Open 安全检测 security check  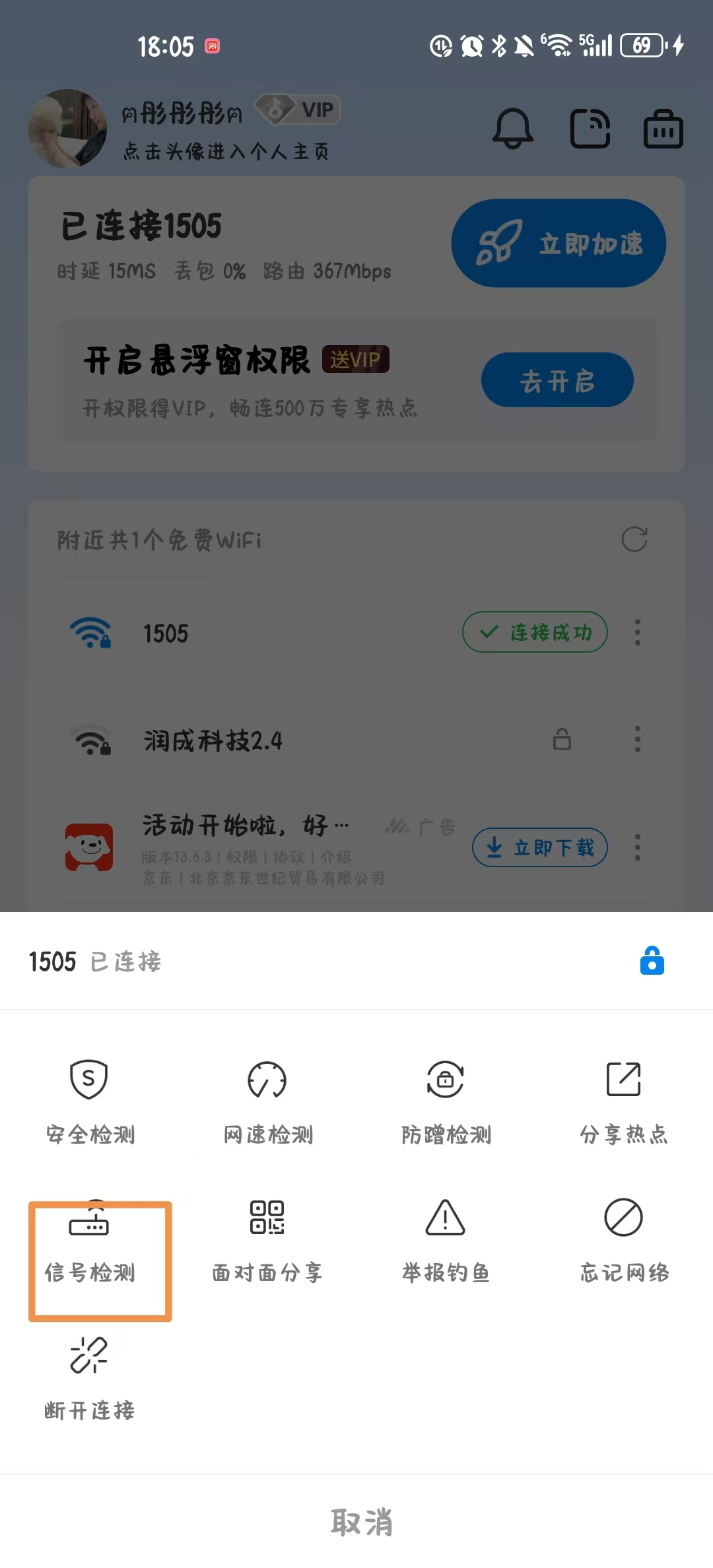coord(89,1101)
